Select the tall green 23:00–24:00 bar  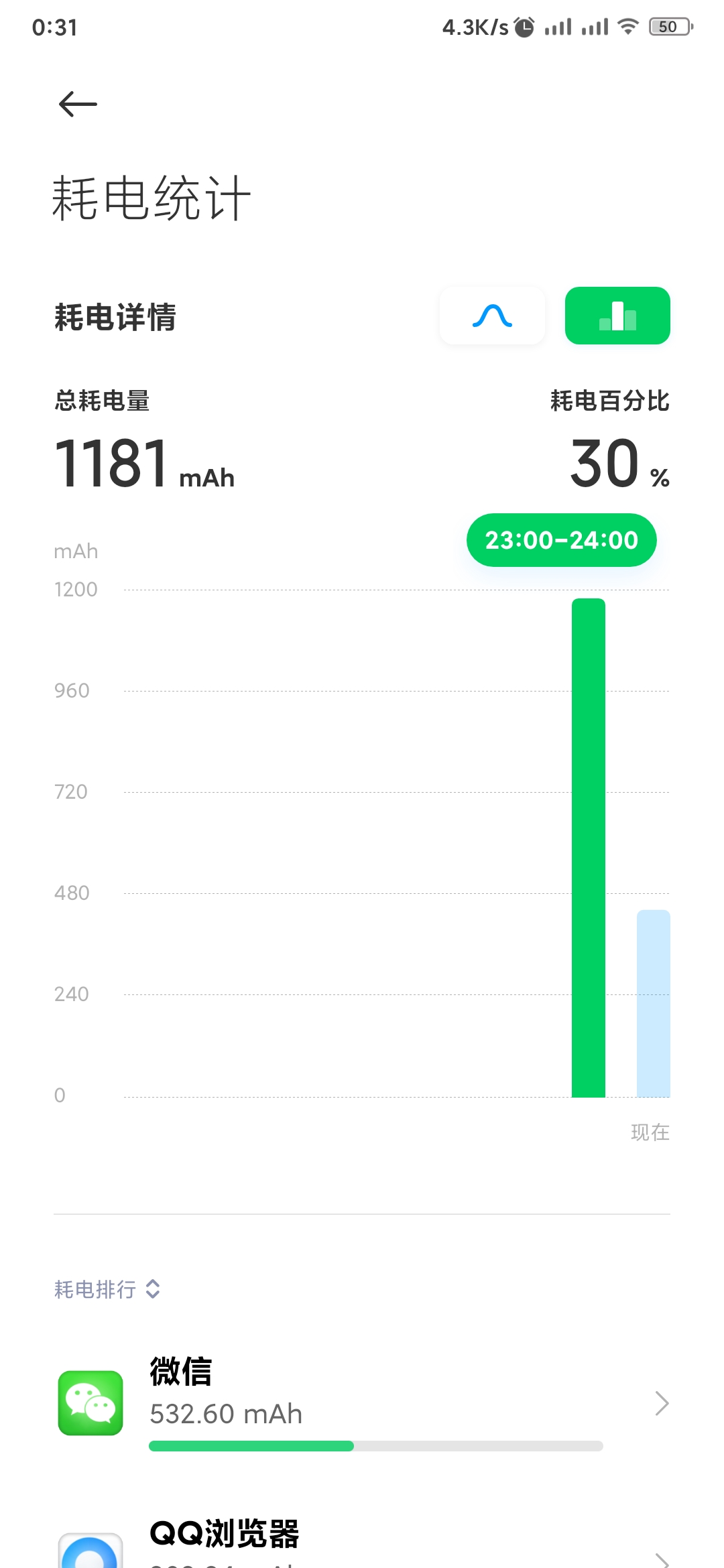(589, 848)
